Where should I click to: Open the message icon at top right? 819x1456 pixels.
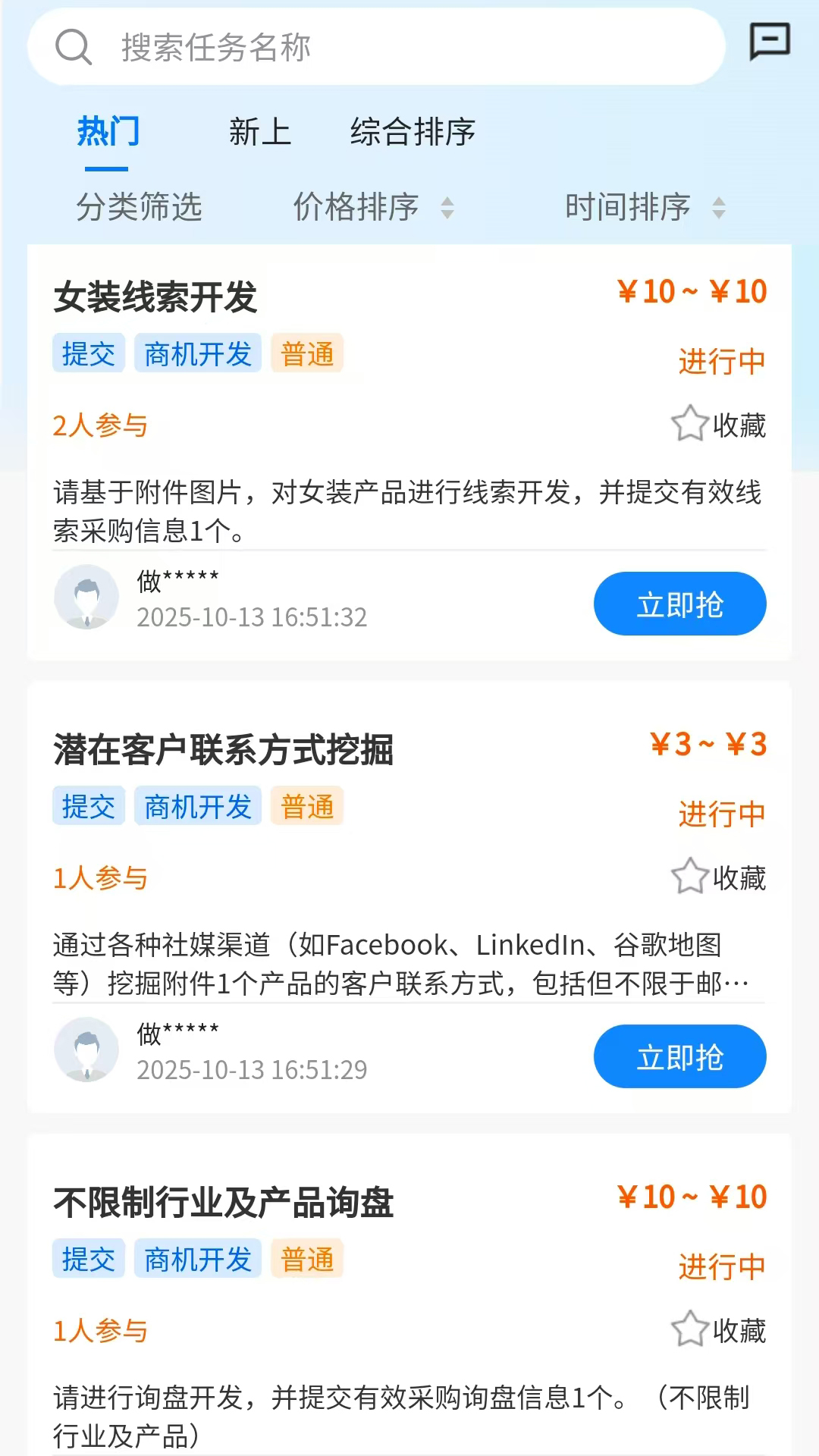click(768, 42)
